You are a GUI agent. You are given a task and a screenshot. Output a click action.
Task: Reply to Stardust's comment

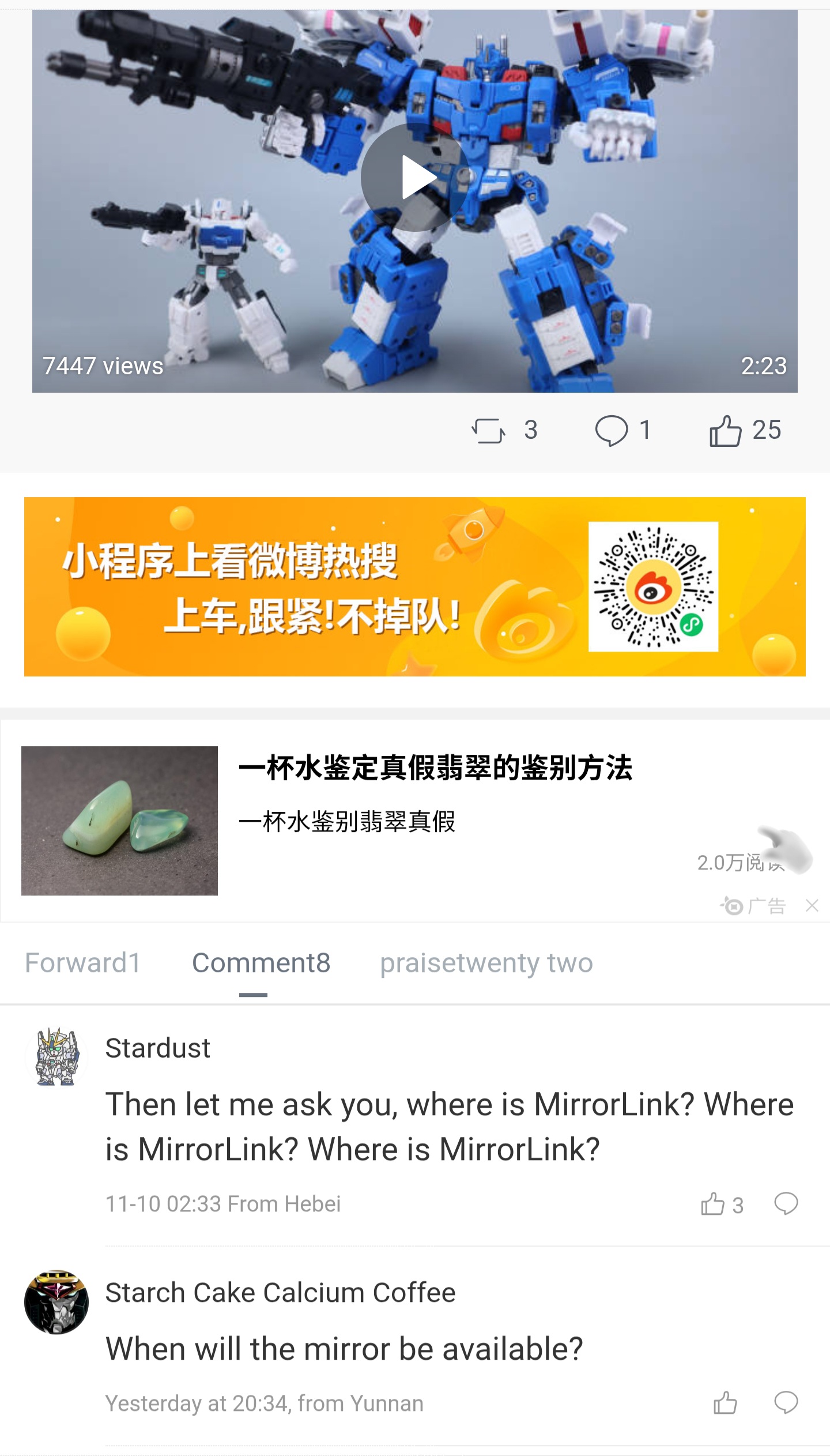pyautogui.click(x=786, y=1204)
